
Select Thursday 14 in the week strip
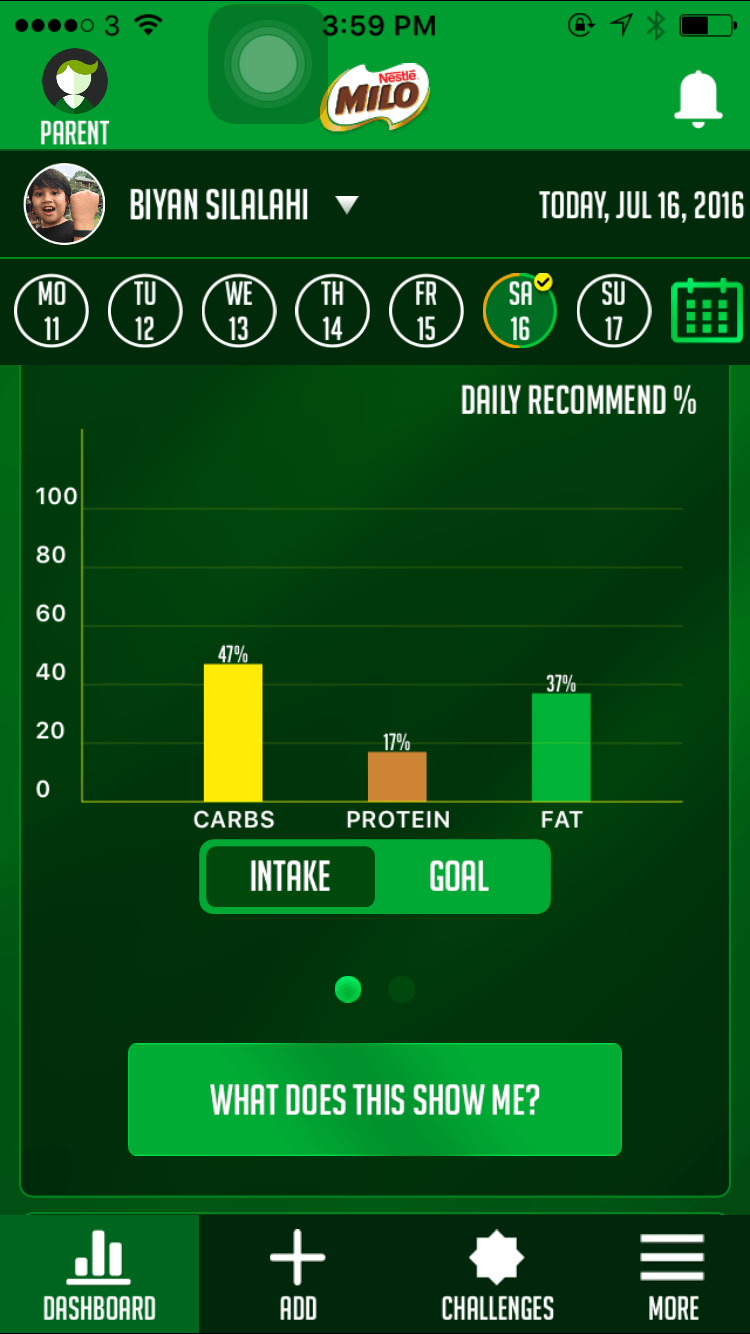click(332, 311)
